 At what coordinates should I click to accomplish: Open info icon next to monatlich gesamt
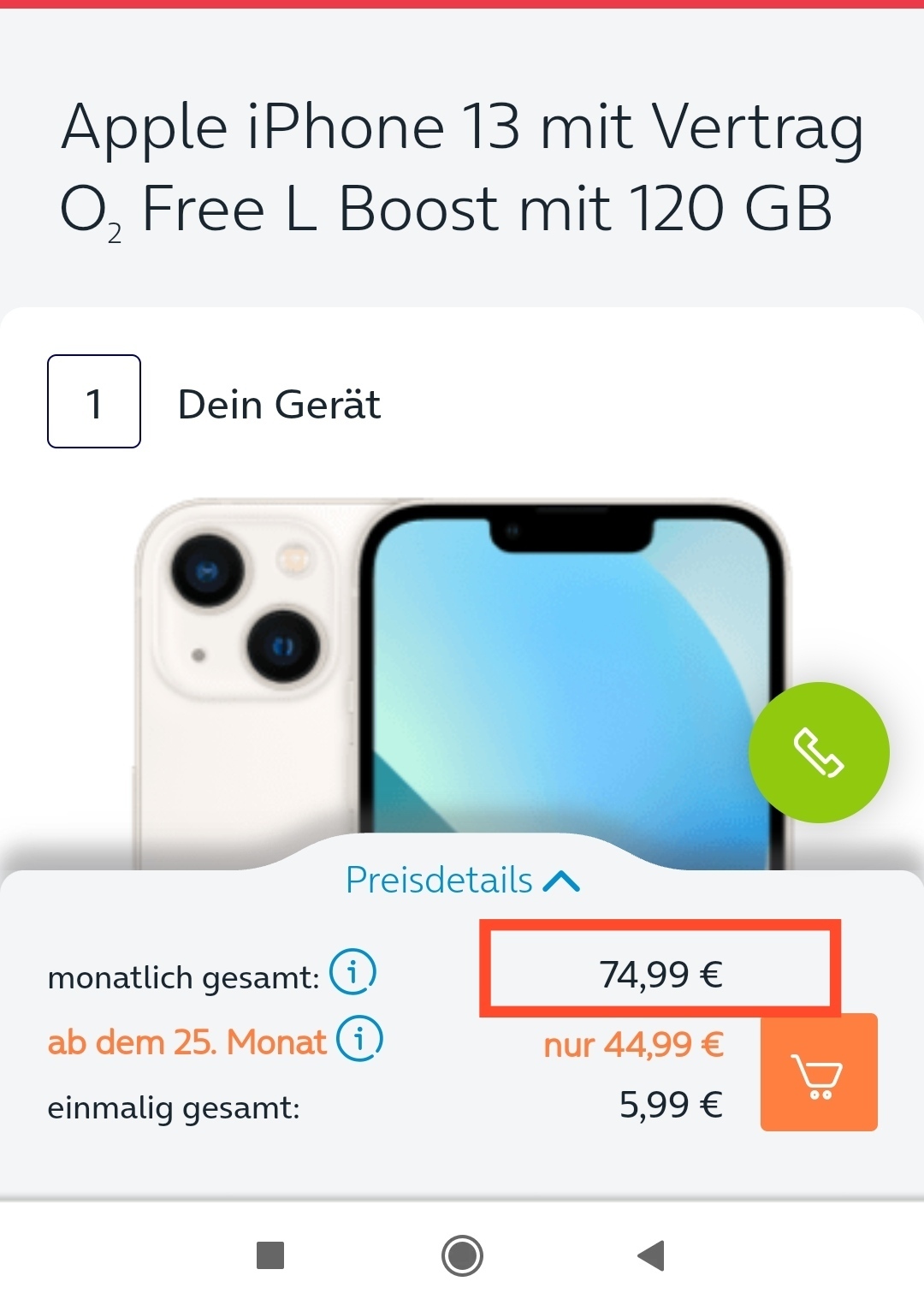click(x=352, y=973)
